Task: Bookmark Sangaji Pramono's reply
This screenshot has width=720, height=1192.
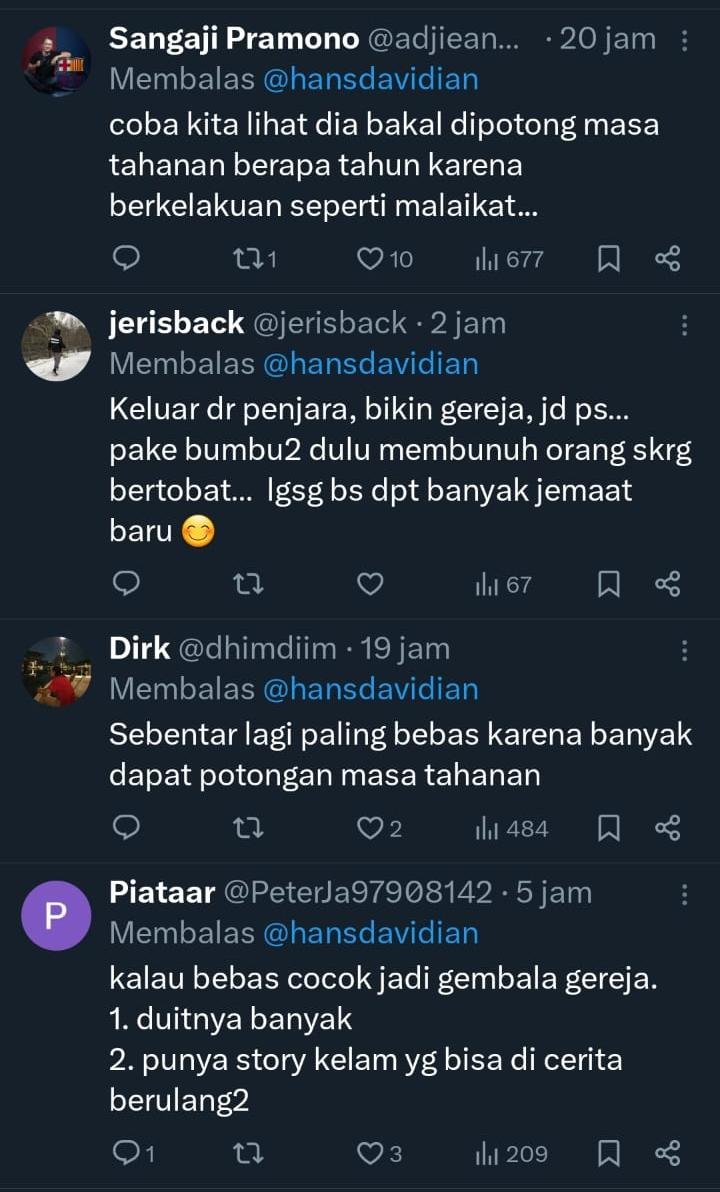Action: (x=608, y=259)
